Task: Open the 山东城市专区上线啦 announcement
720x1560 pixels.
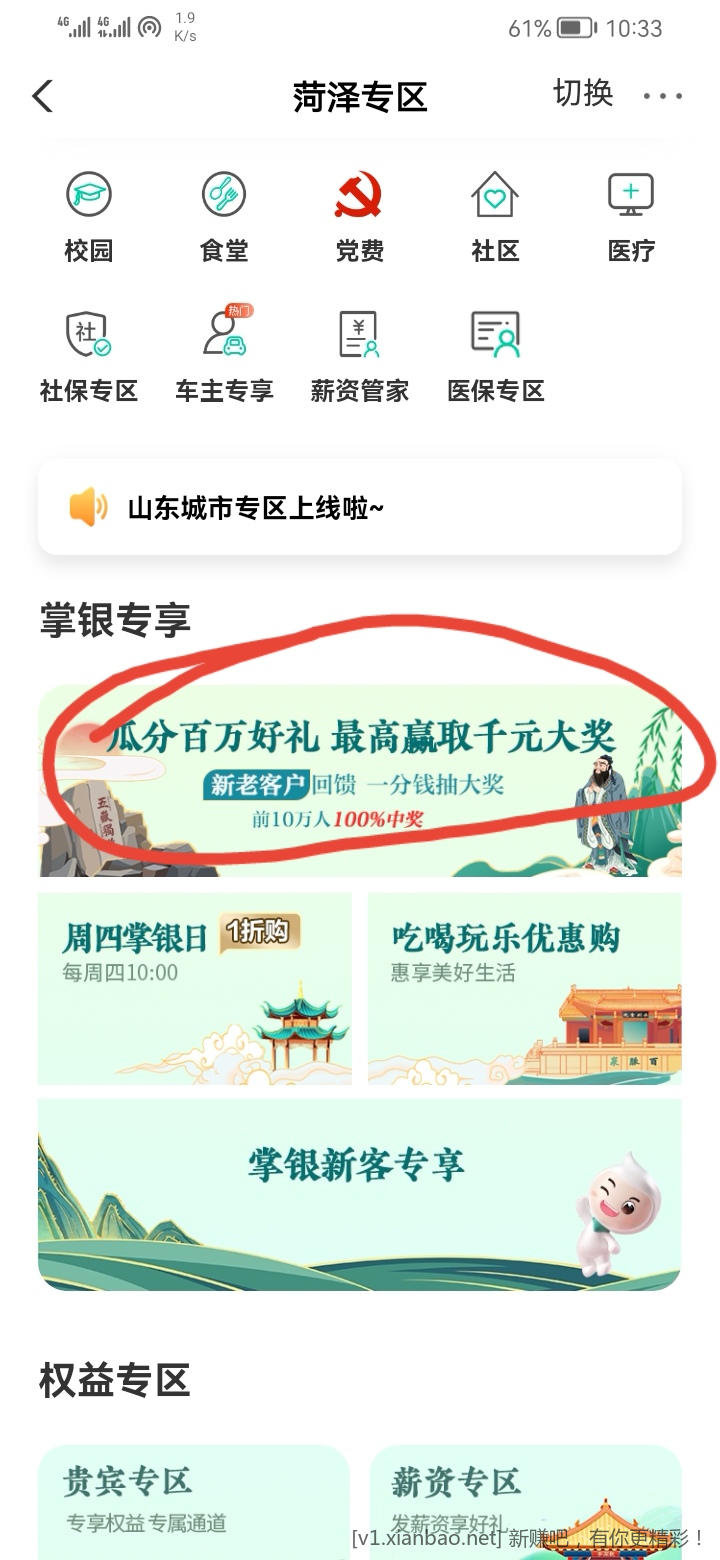Action: [359, 508]
